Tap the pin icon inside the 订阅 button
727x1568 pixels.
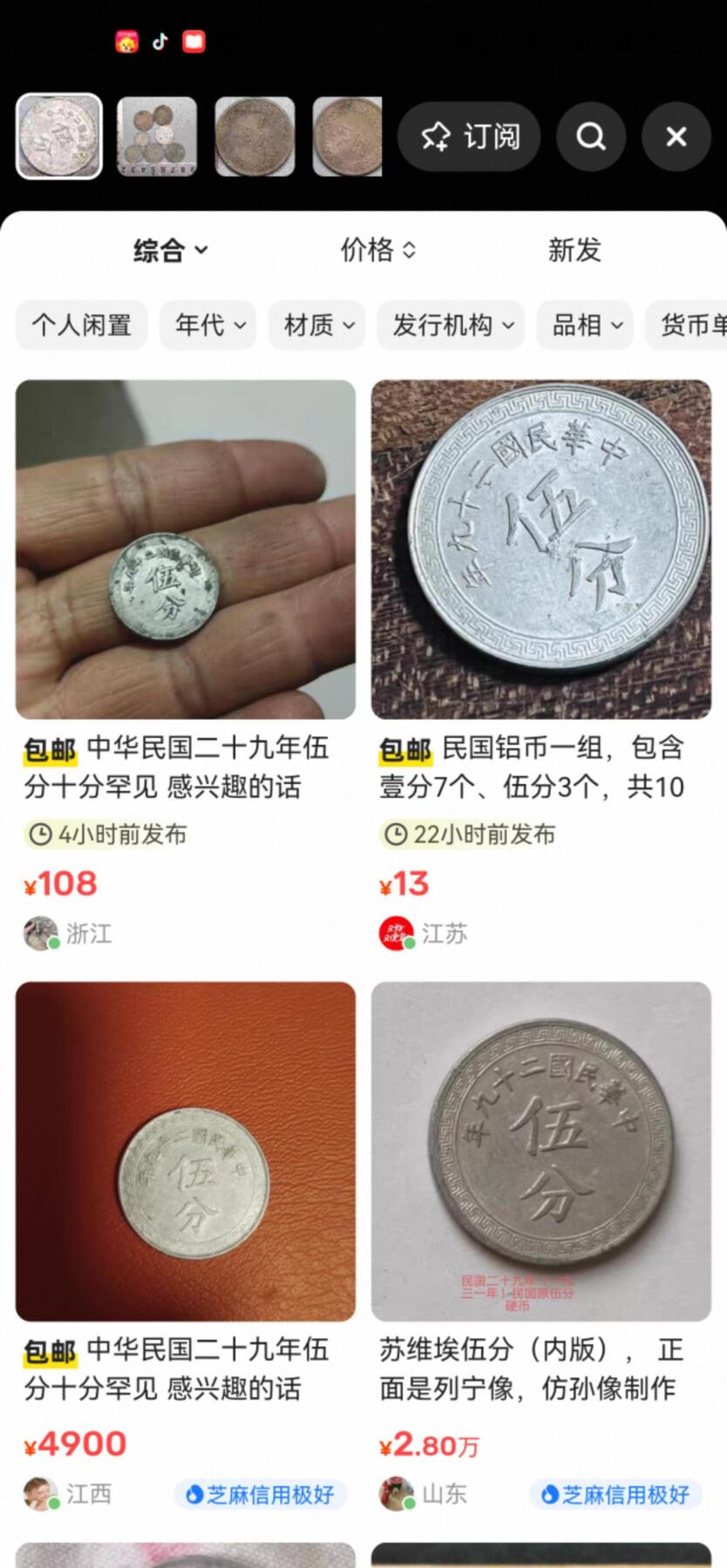tap(438, 137)
